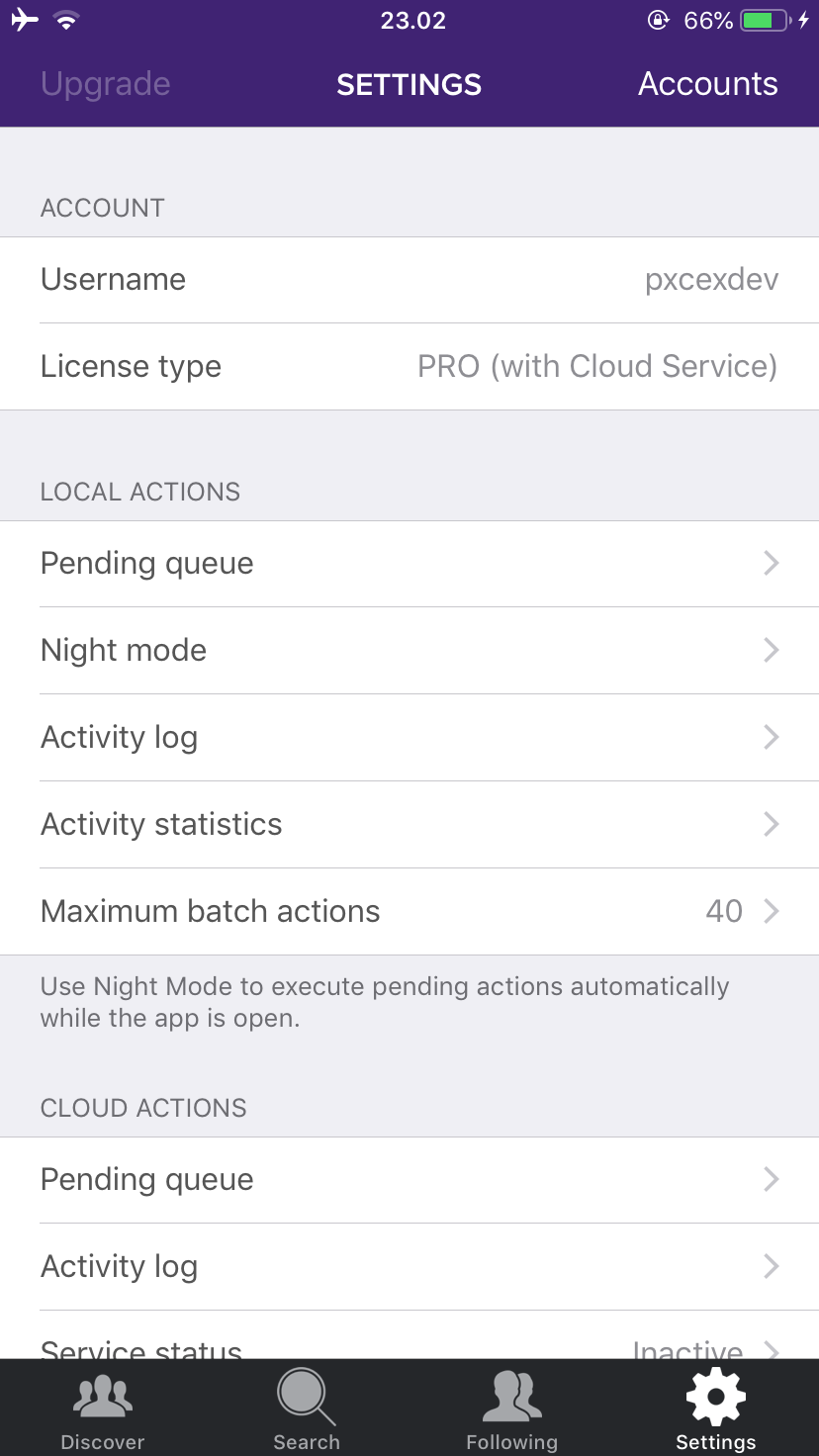Viewport: 819px width, 1456px height.
Task: View the Local Actions activity log
Action: point(409,738)
